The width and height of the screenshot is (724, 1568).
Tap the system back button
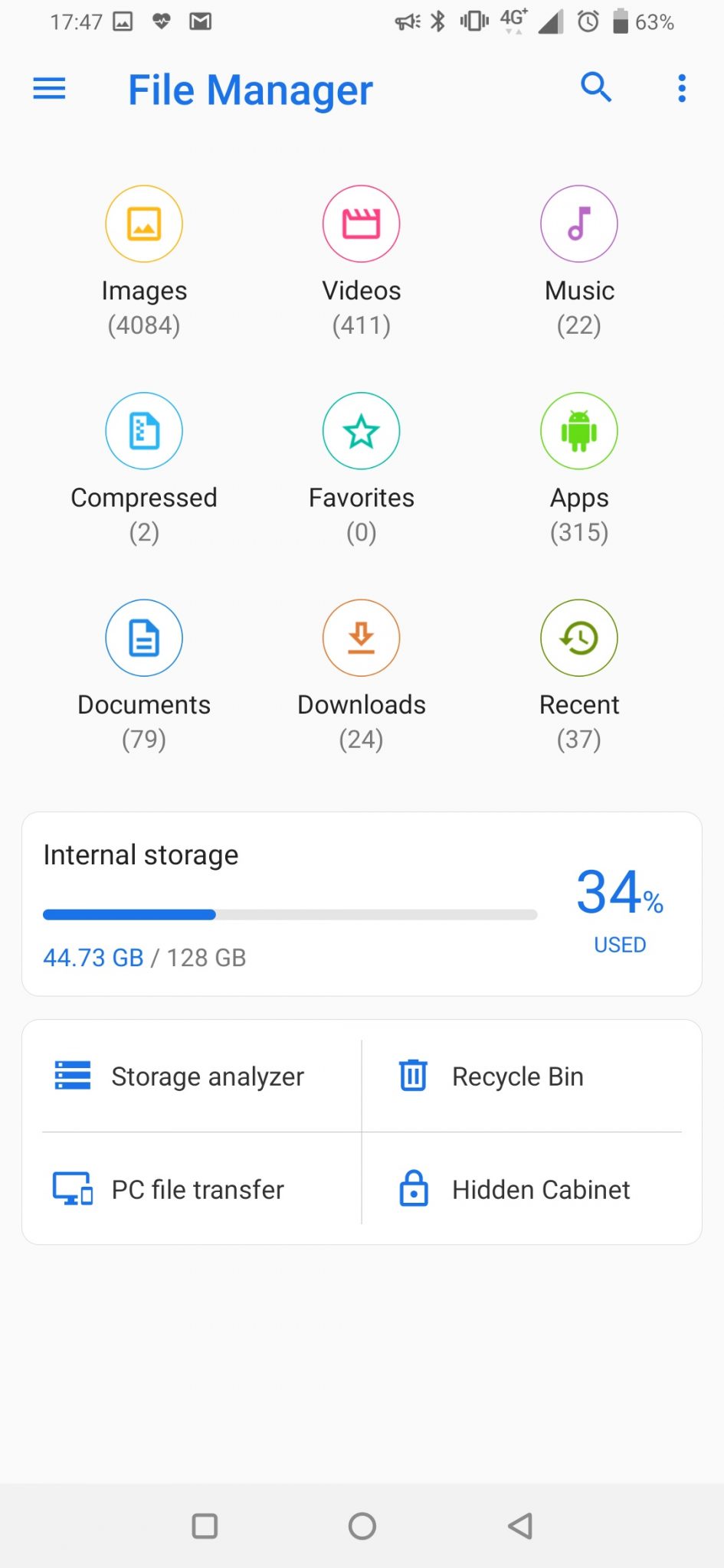coord(520,1525)
